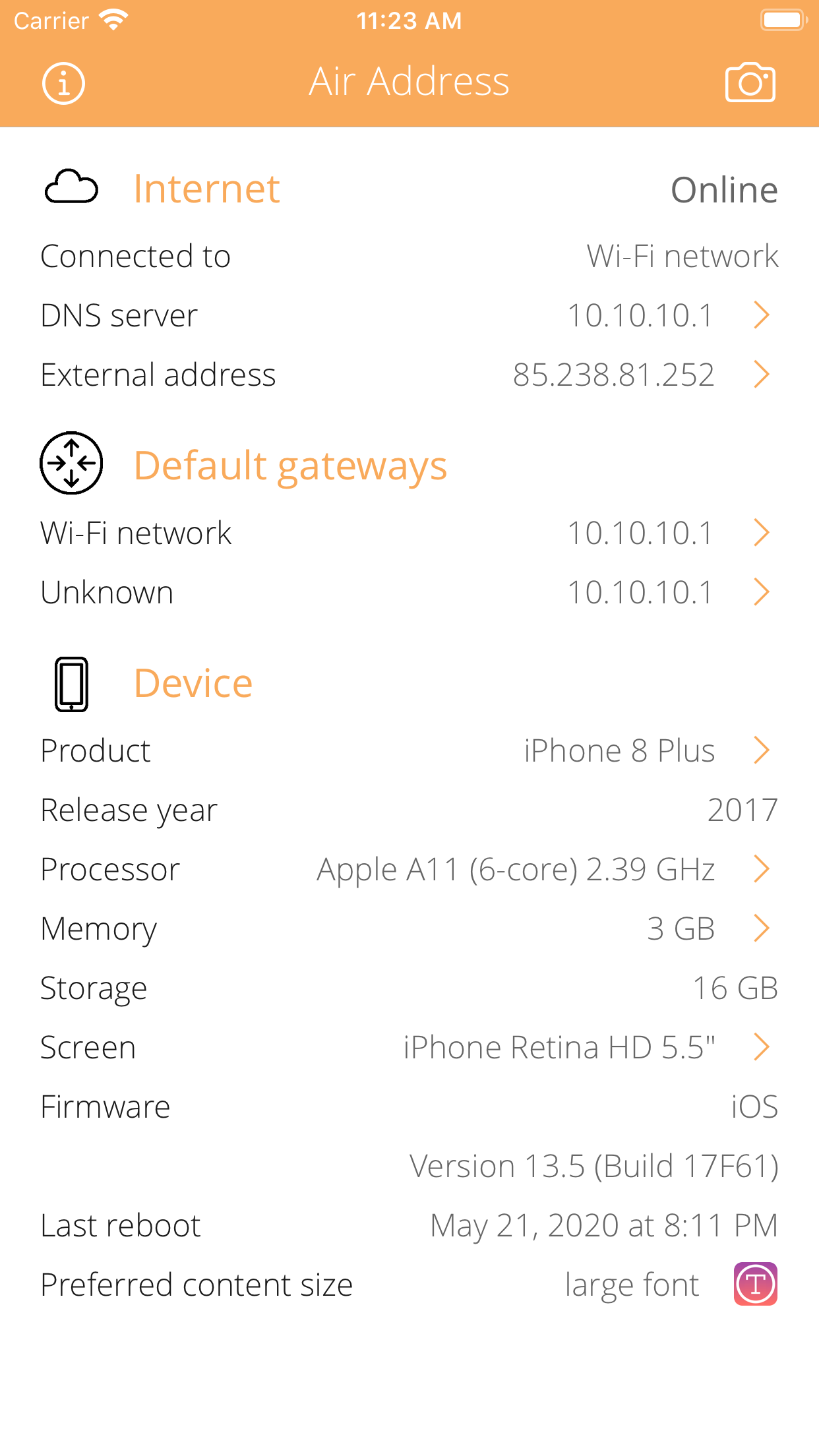
Task: Tap the phone icon beside Device
Action: [71, 684]
